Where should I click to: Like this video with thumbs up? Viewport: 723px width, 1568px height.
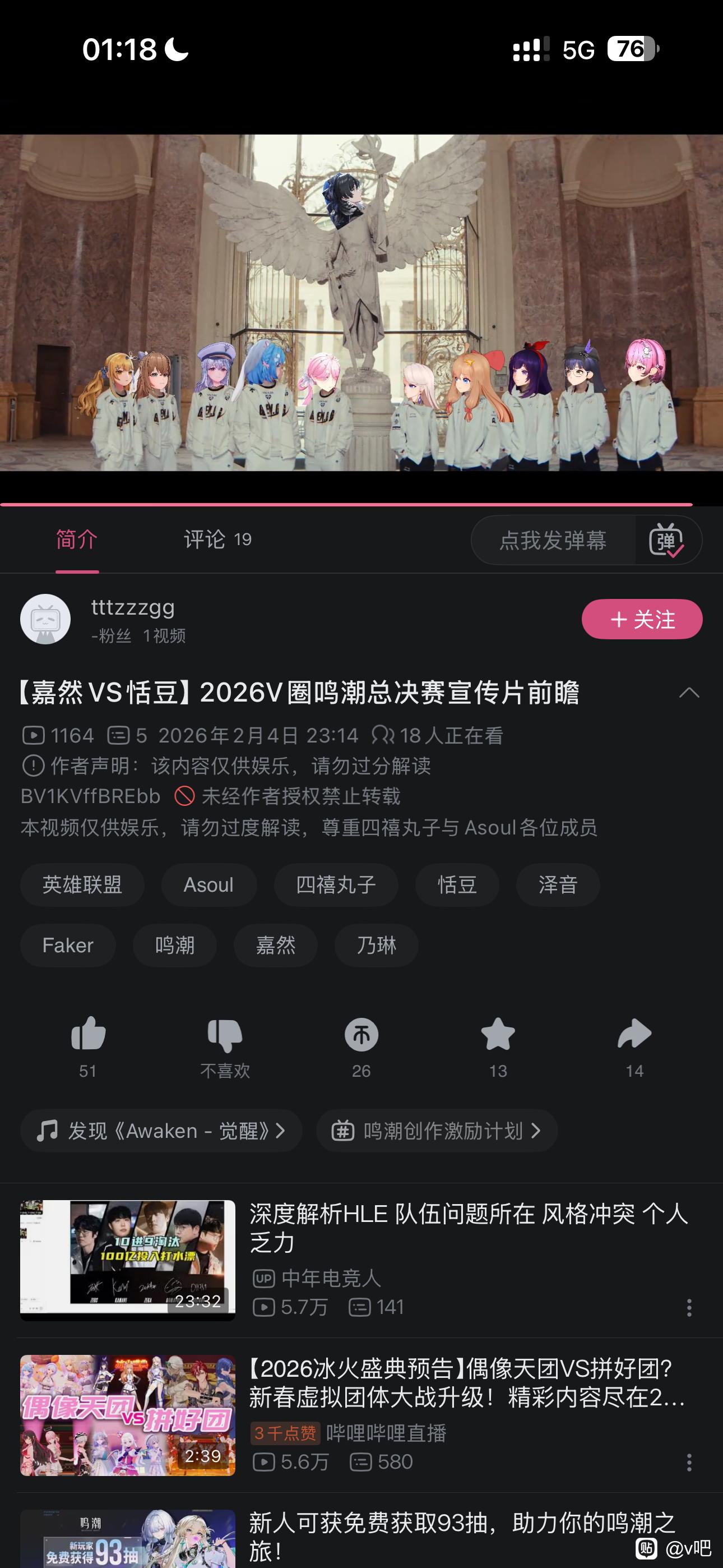click(x=88, y=1035)
